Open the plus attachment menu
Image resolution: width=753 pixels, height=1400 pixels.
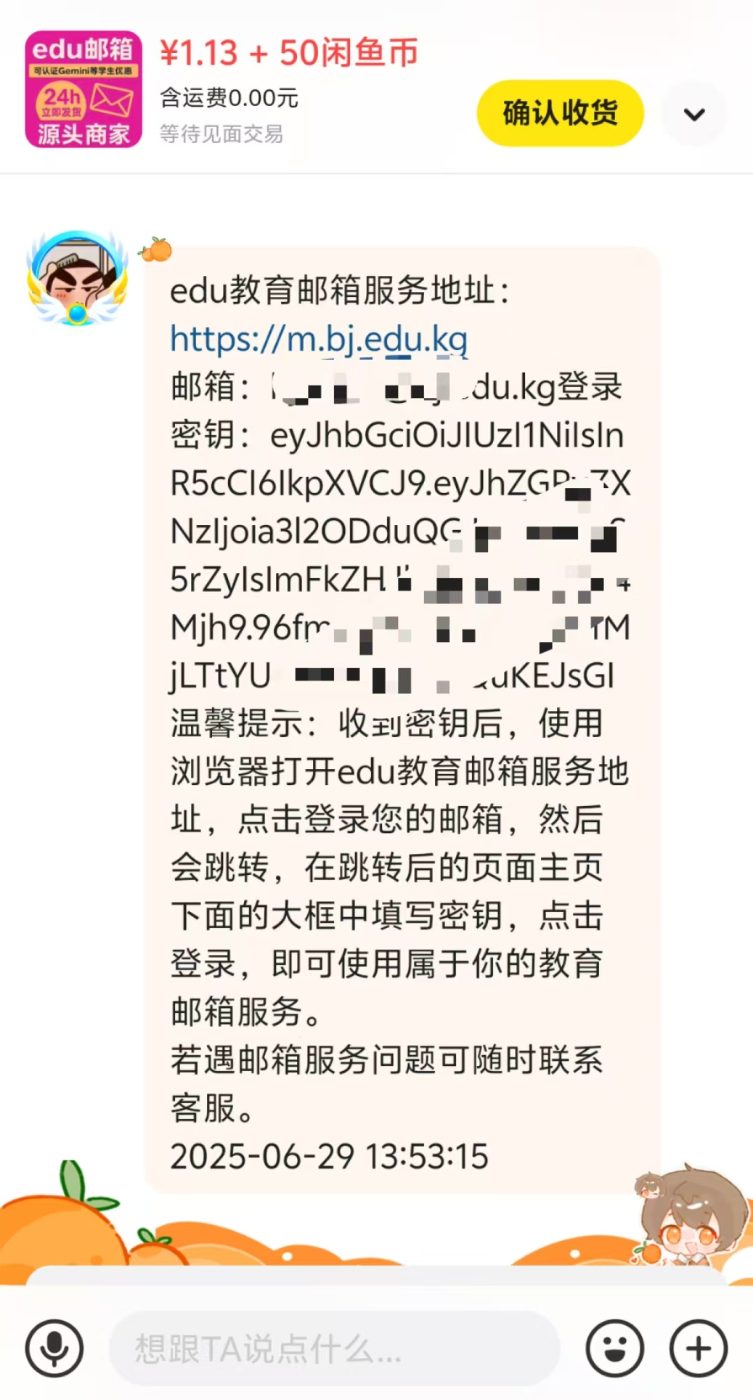[x=698, y=1349]
